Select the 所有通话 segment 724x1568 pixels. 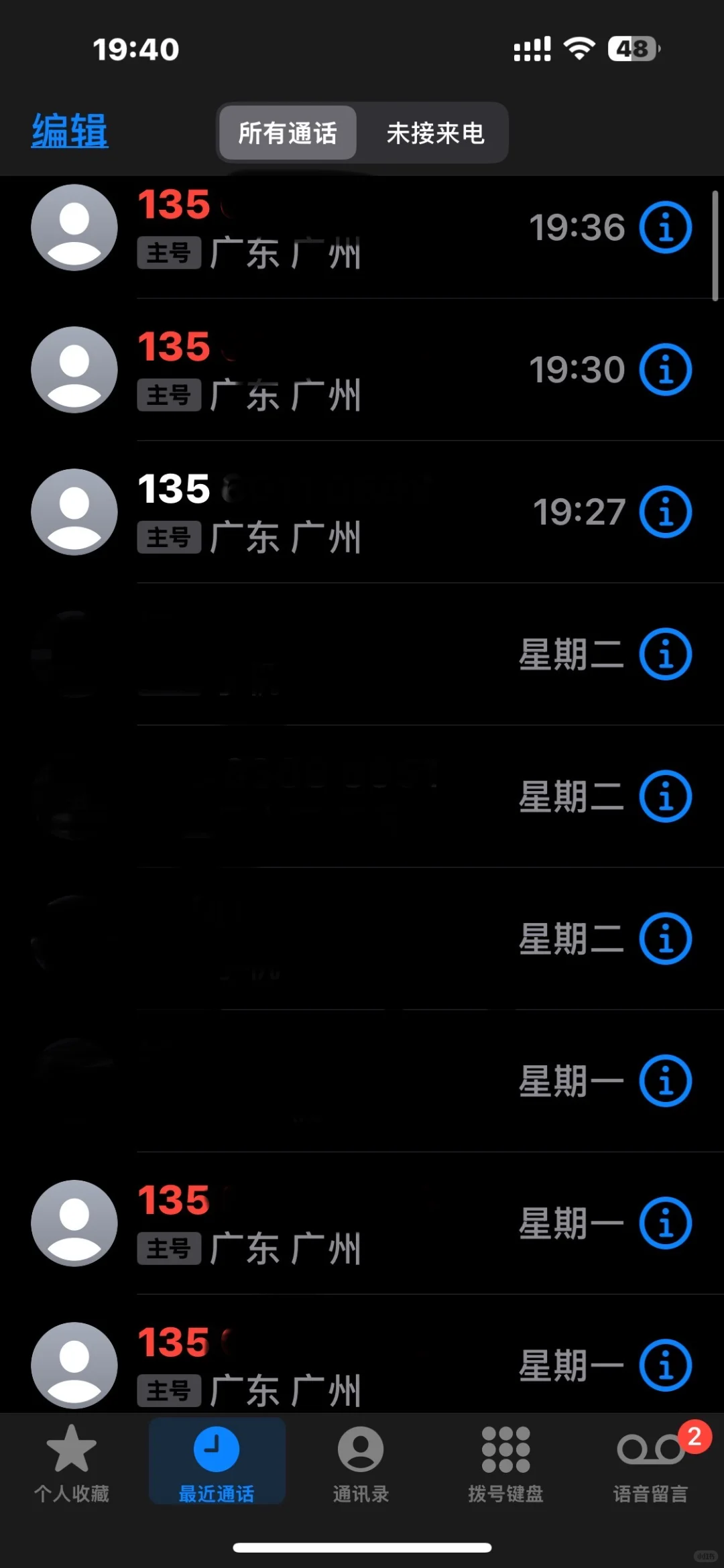288,133
